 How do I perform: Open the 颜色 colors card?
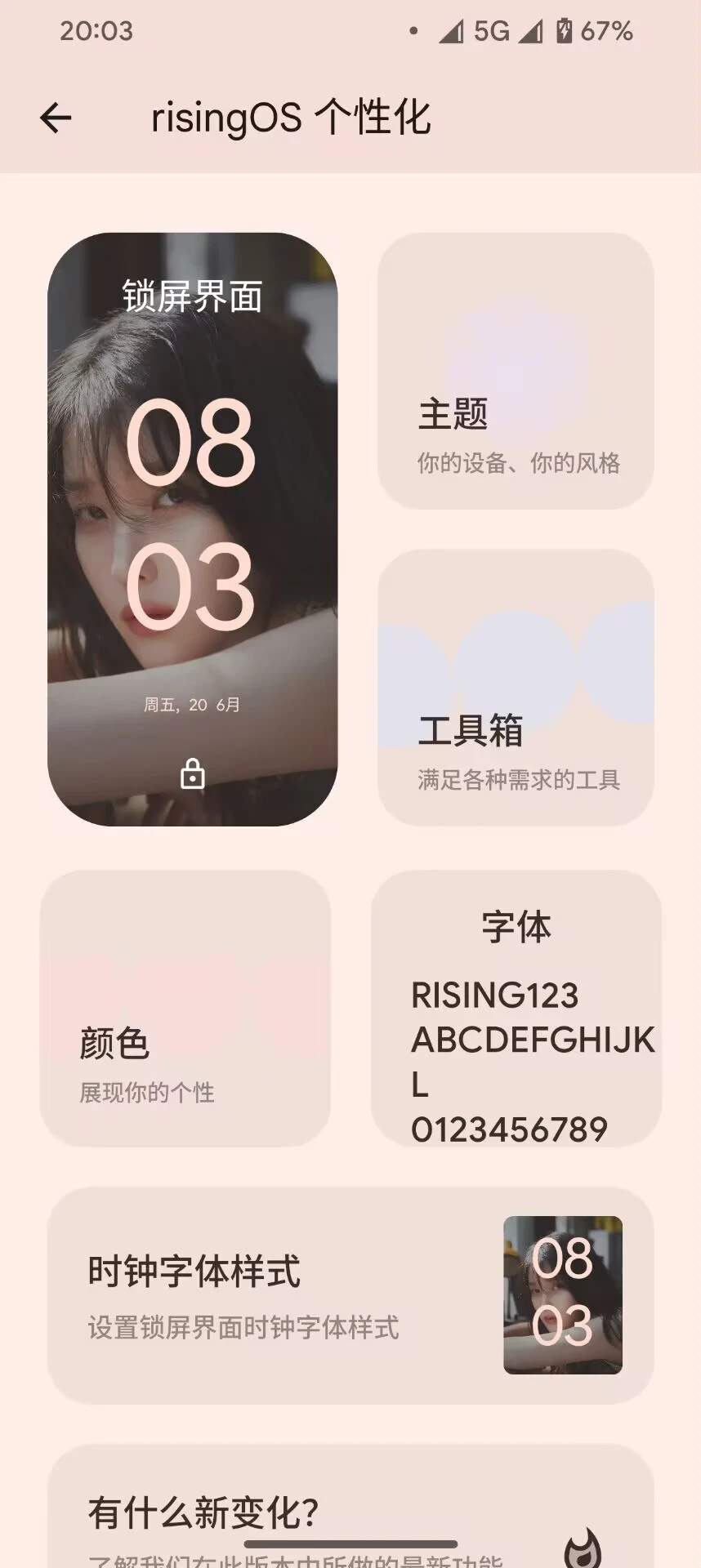point(185,1009)
